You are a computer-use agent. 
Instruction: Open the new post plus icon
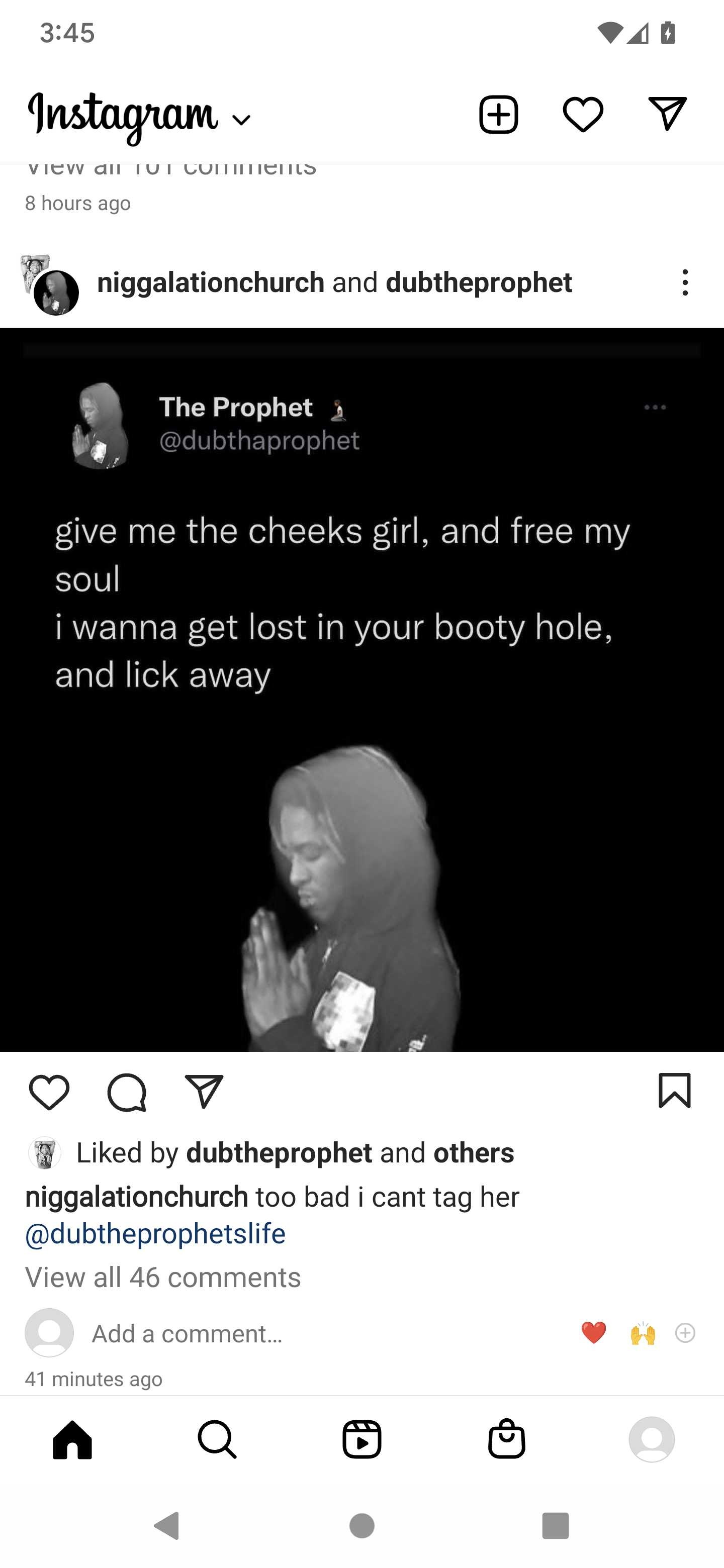(x=498, y=115)
